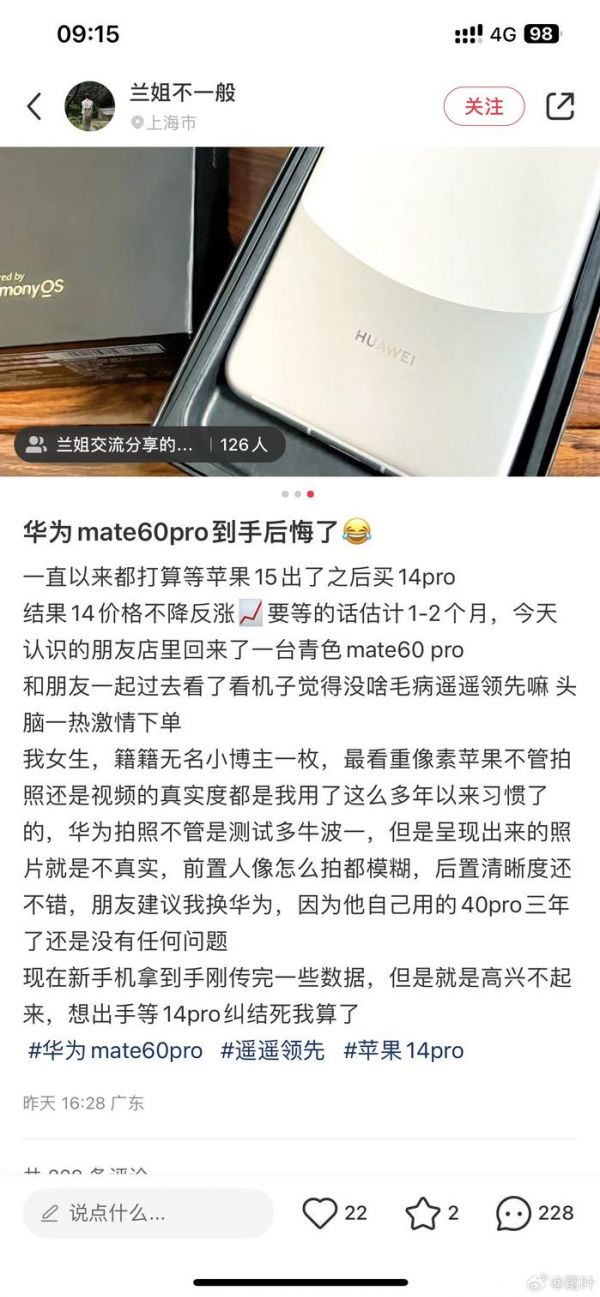Image resolution: width=600 pixels, height=1297 pixels.
Task: Like this post with heart icon
Action: (320, 1214)
